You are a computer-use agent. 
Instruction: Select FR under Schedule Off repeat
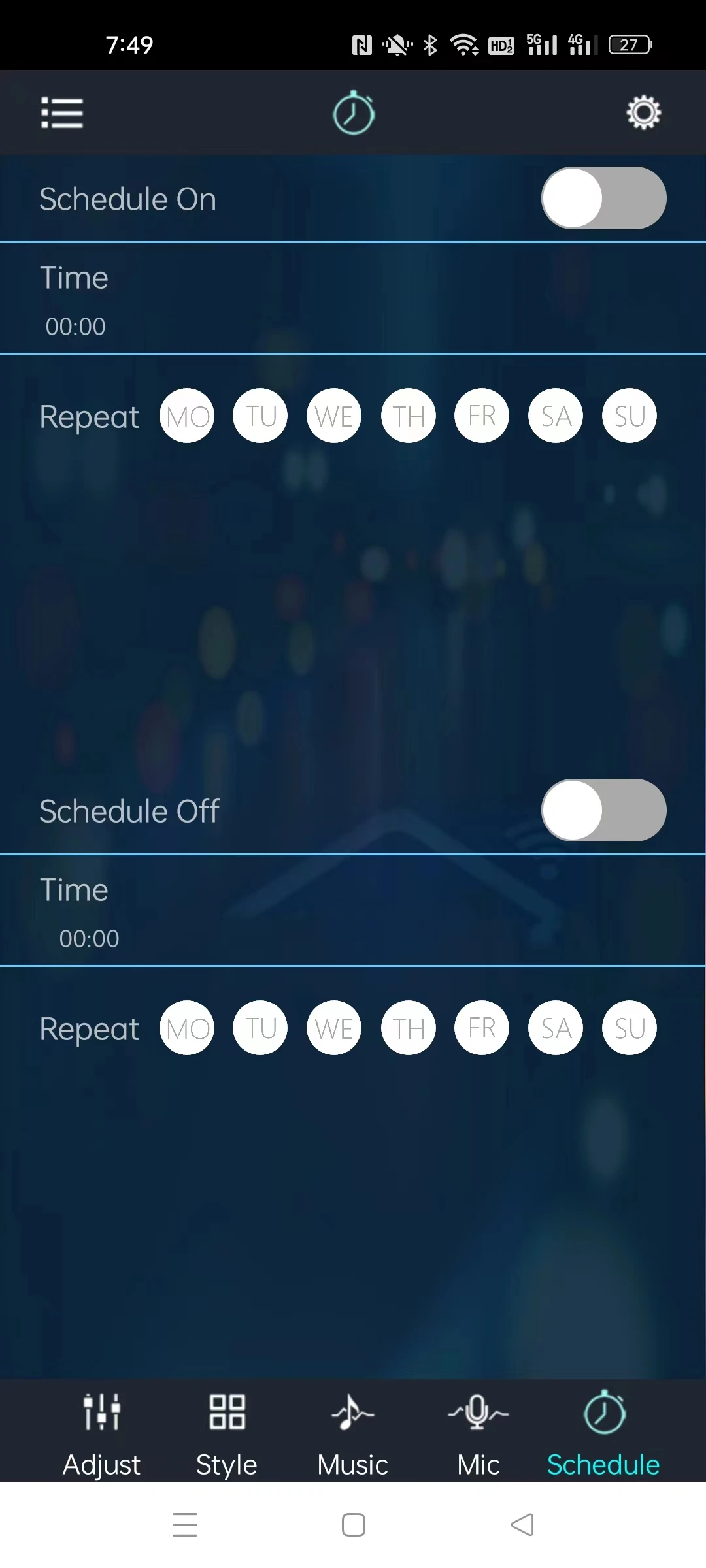coord(482,1028)
